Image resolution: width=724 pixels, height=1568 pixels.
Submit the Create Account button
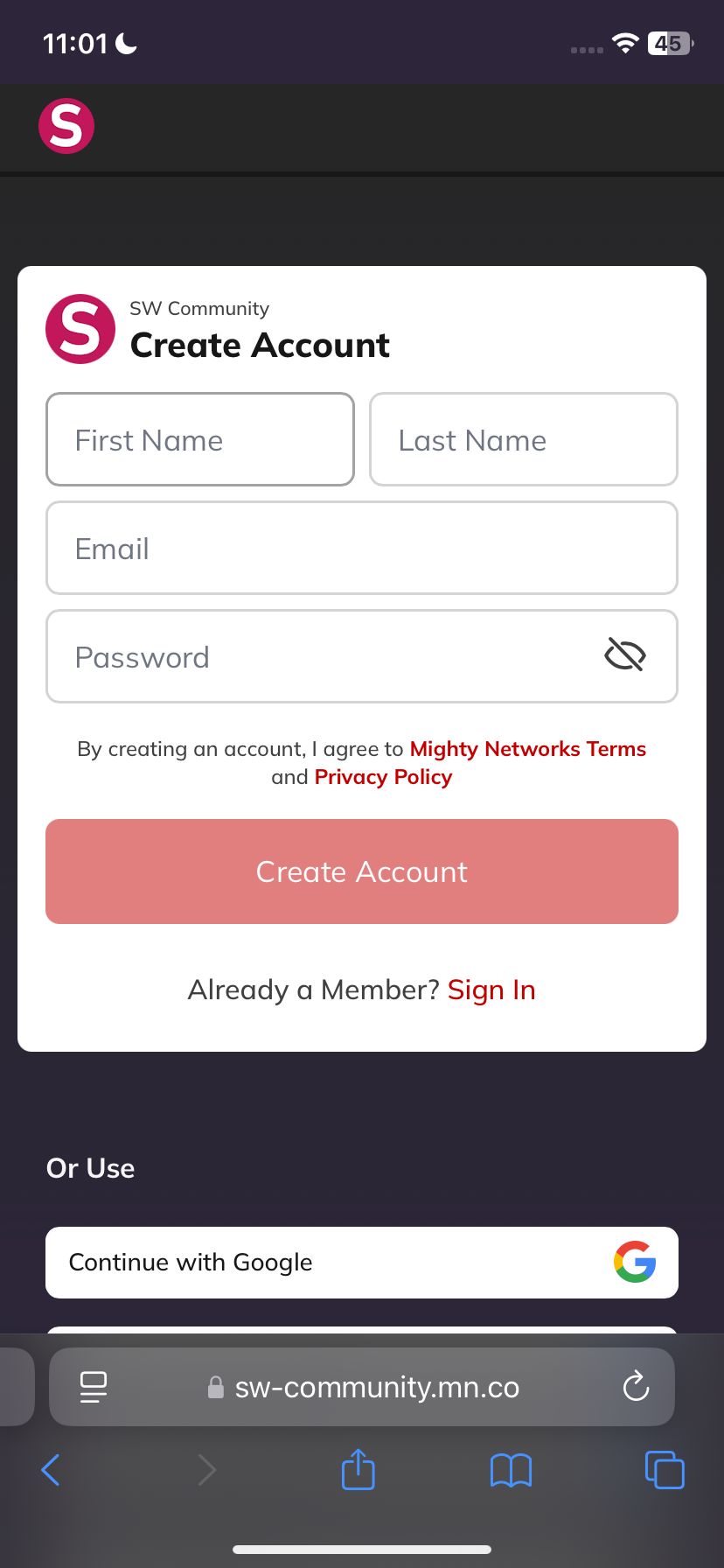361,871
